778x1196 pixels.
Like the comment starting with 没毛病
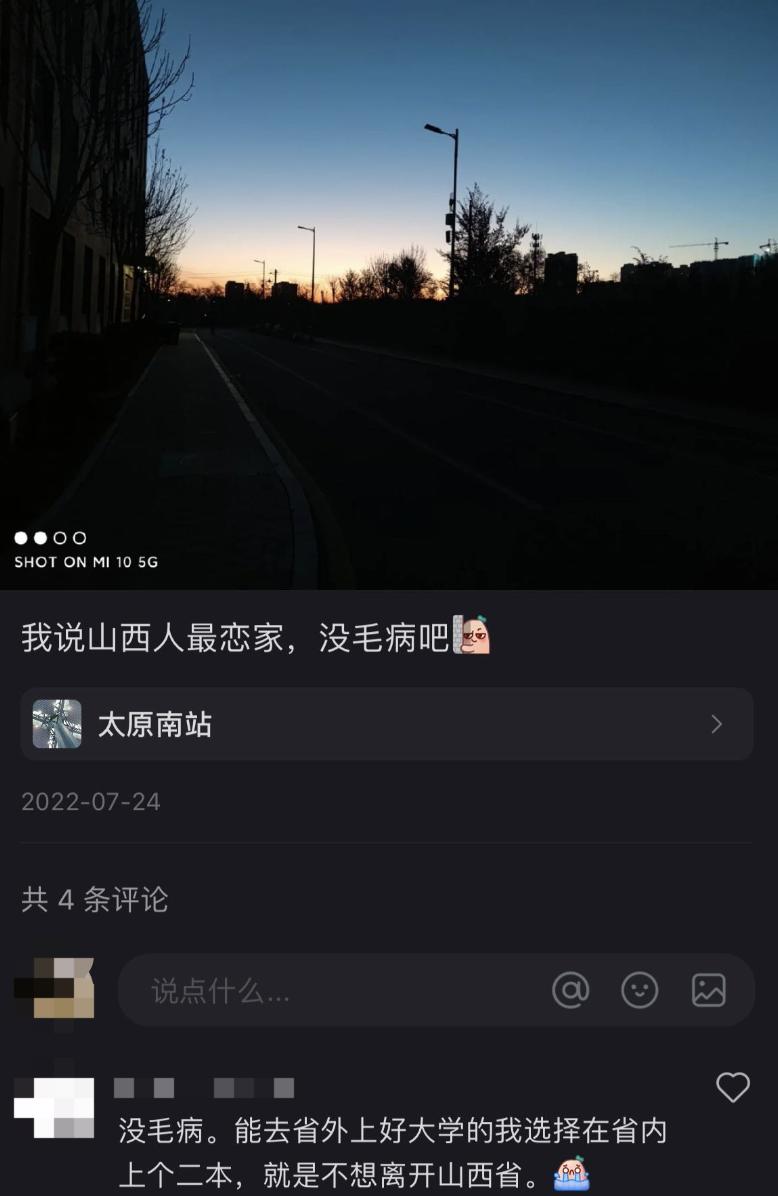click(733, 1087)
